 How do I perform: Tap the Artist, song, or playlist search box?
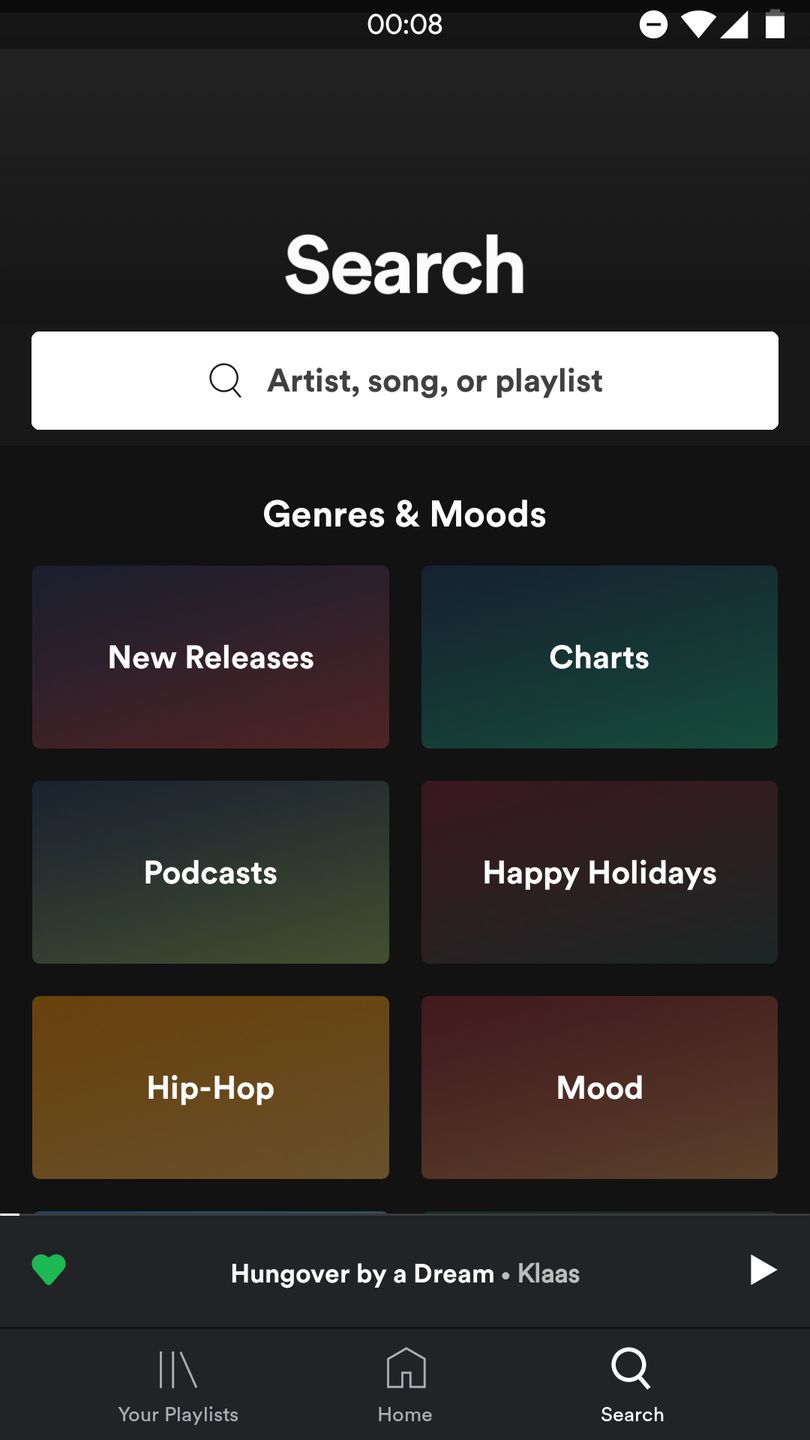pos(404,381)
